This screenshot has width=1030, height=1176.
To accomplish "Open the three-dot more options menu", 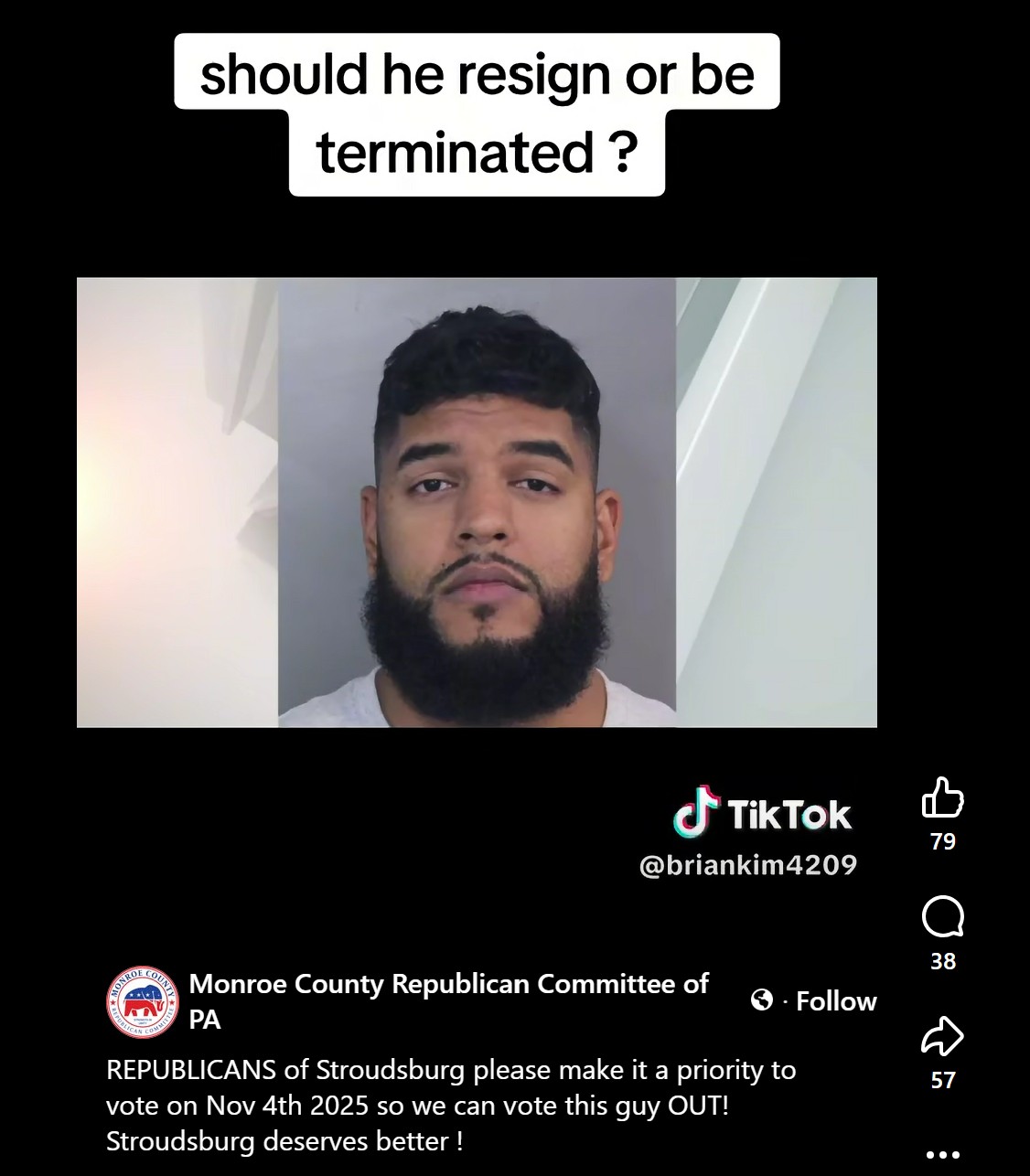I will coord(942,1155).
